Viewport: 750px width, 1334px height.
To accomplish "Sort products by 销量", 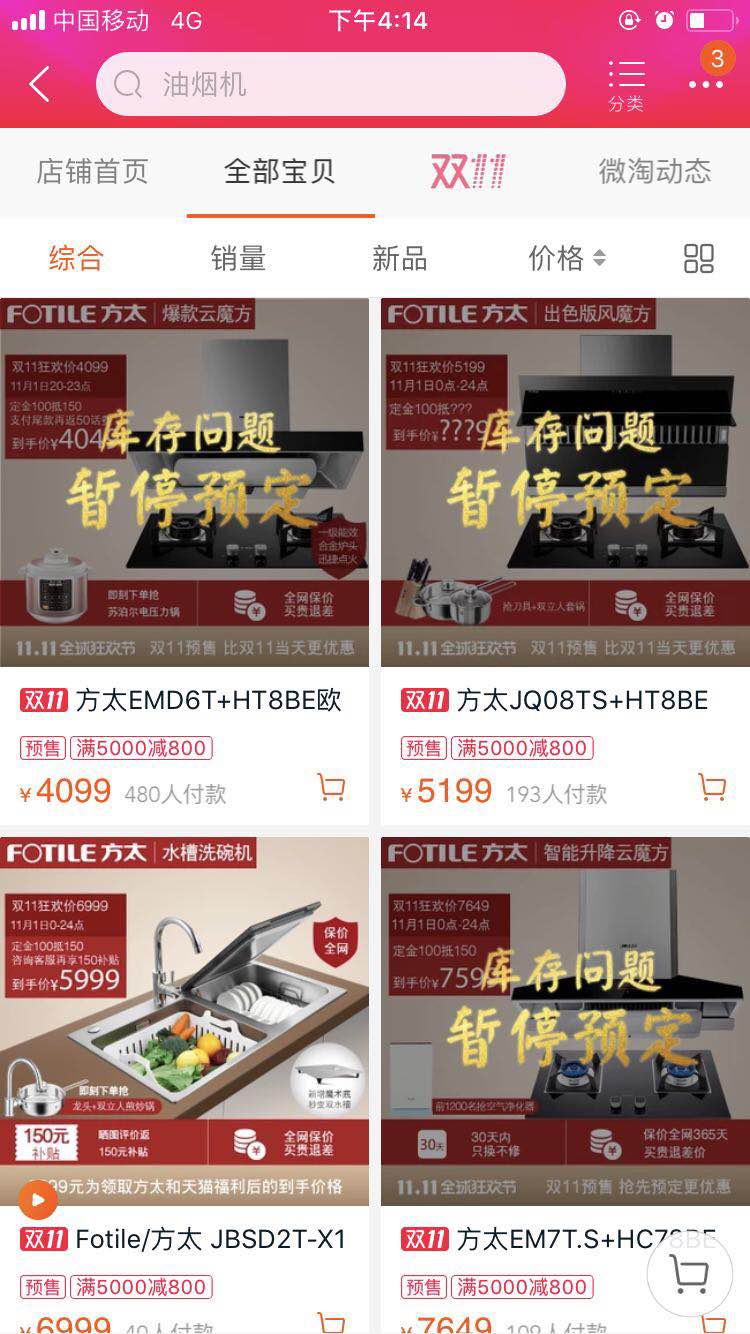I will click(x=238, y=259).
